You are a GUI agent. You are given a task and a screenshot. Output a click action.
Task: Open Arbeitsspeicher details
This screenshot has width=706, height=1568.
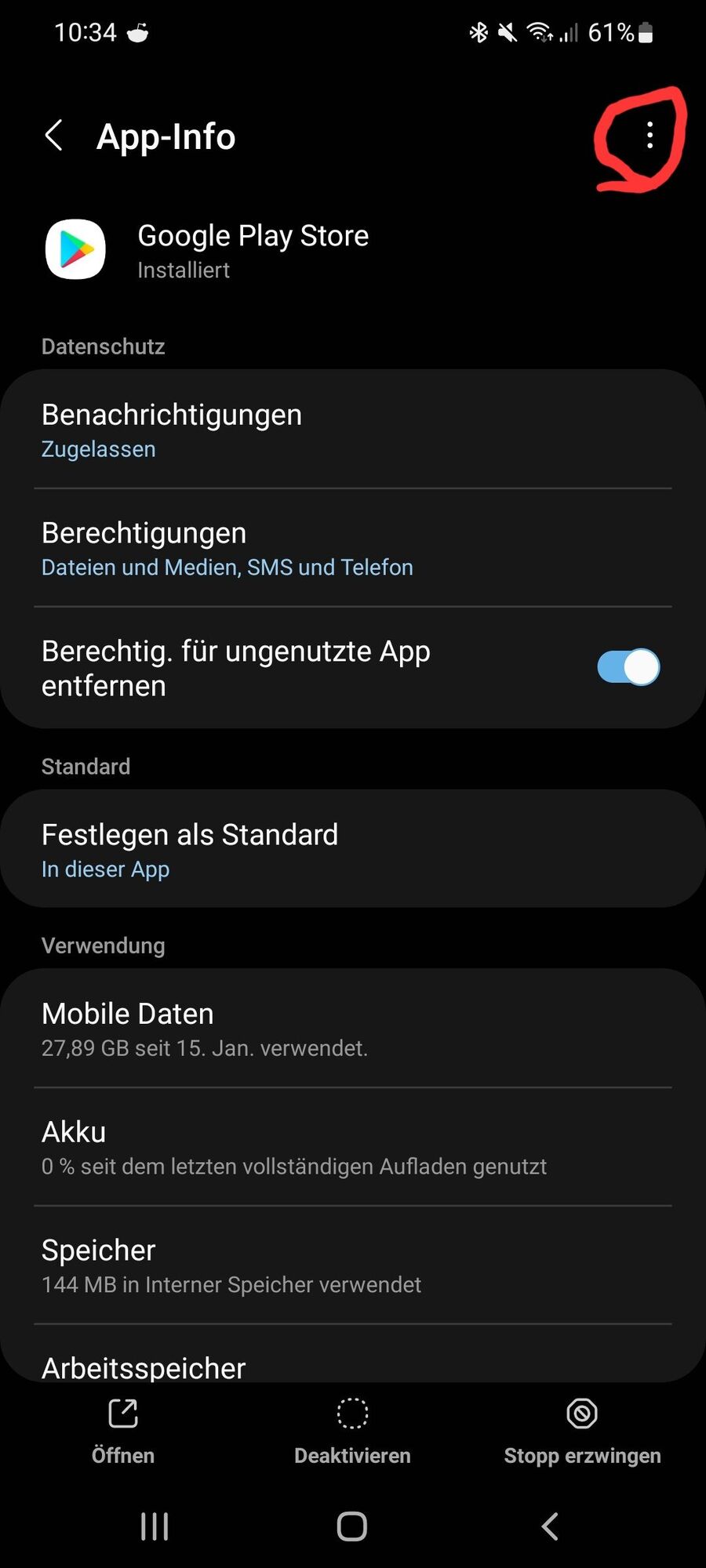tap(353, 1367)
